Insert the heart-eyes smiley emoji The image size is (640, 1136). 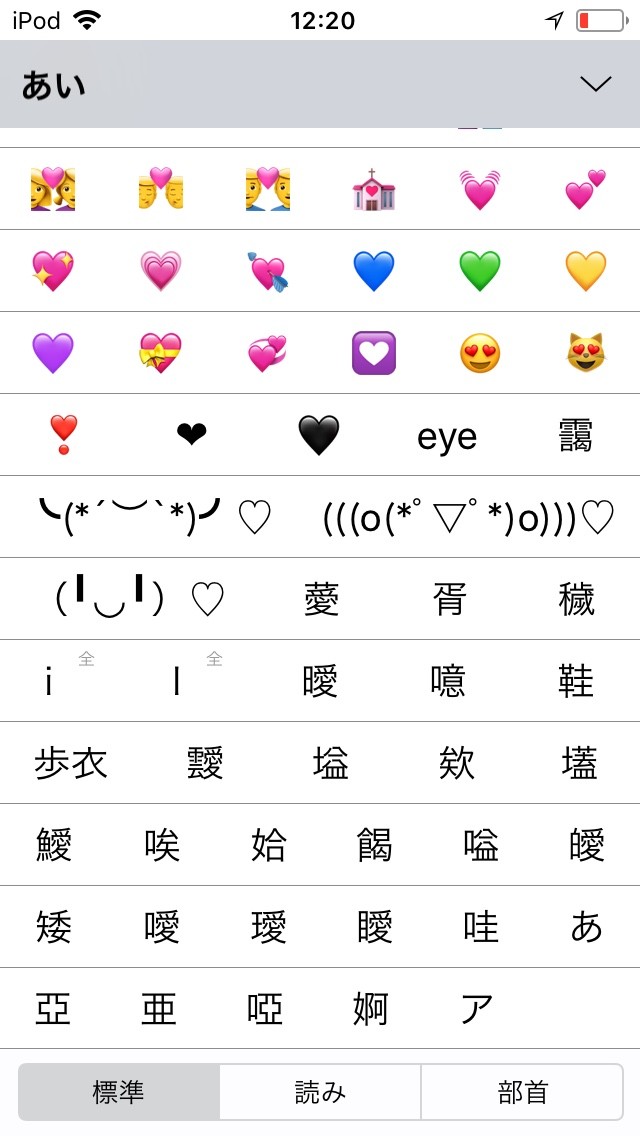pyautogui.click(x=480, y=353)
